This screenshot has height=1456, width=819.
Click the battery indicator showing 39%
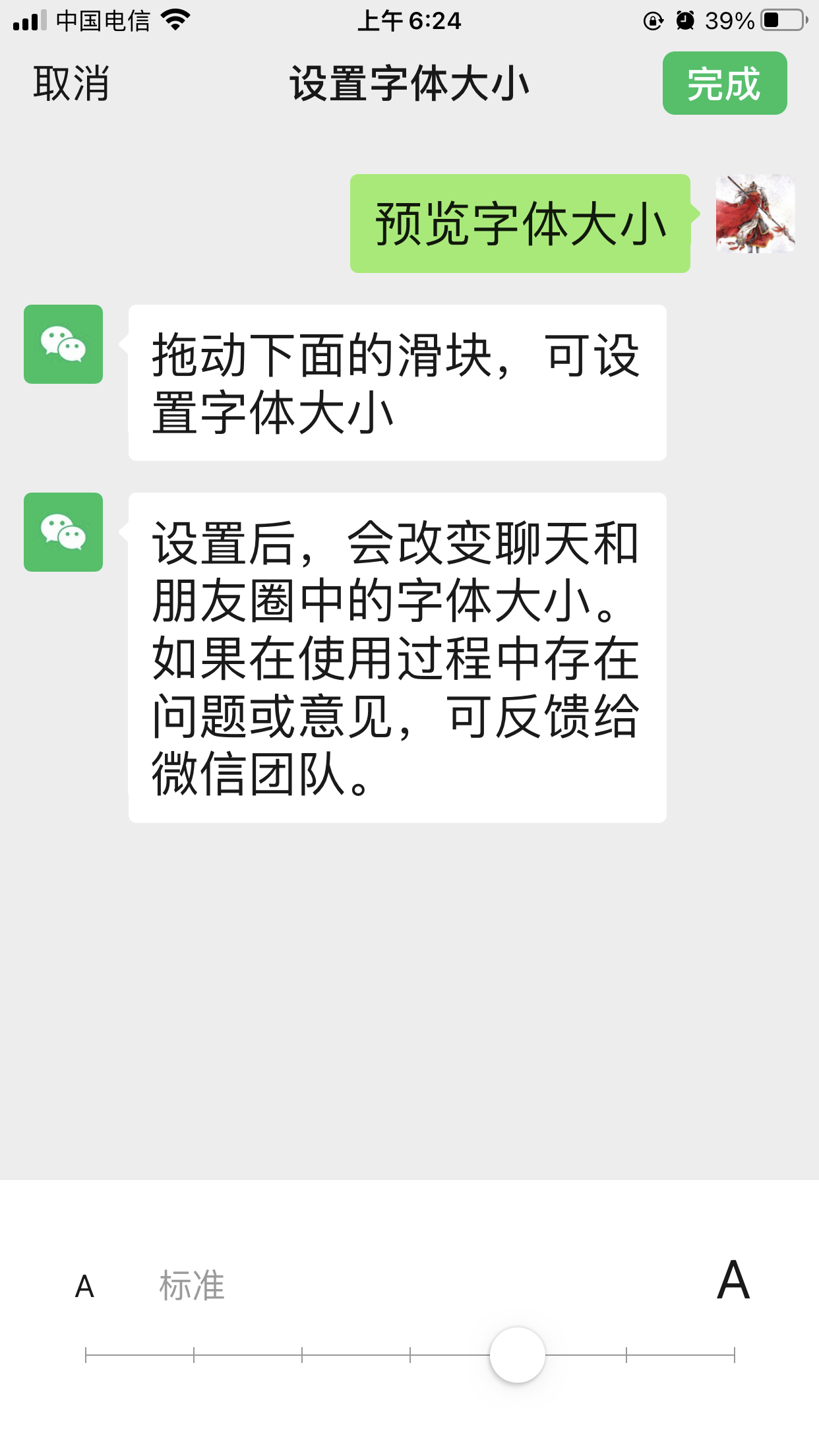point(781,20)
